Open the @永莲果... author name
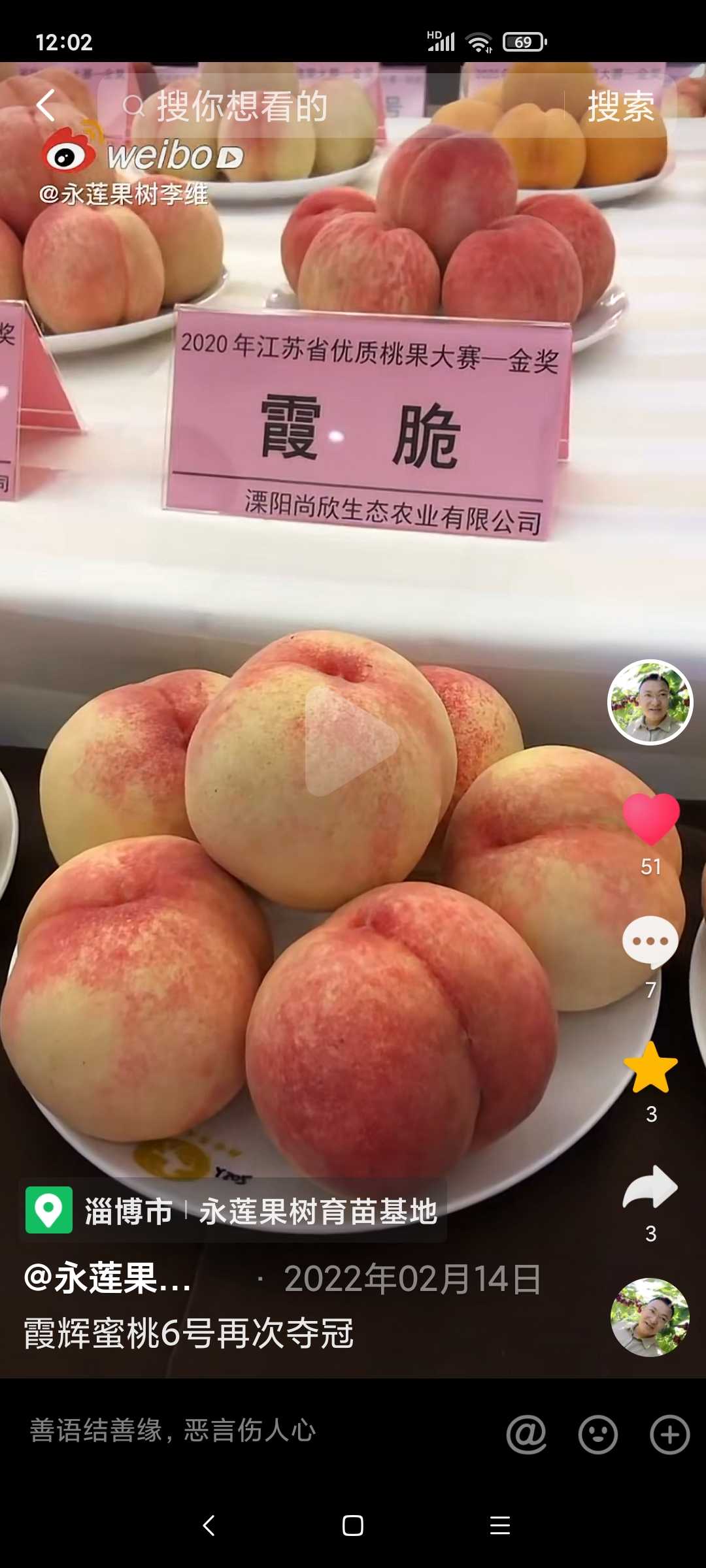706x1568 pixels. 109,1279
